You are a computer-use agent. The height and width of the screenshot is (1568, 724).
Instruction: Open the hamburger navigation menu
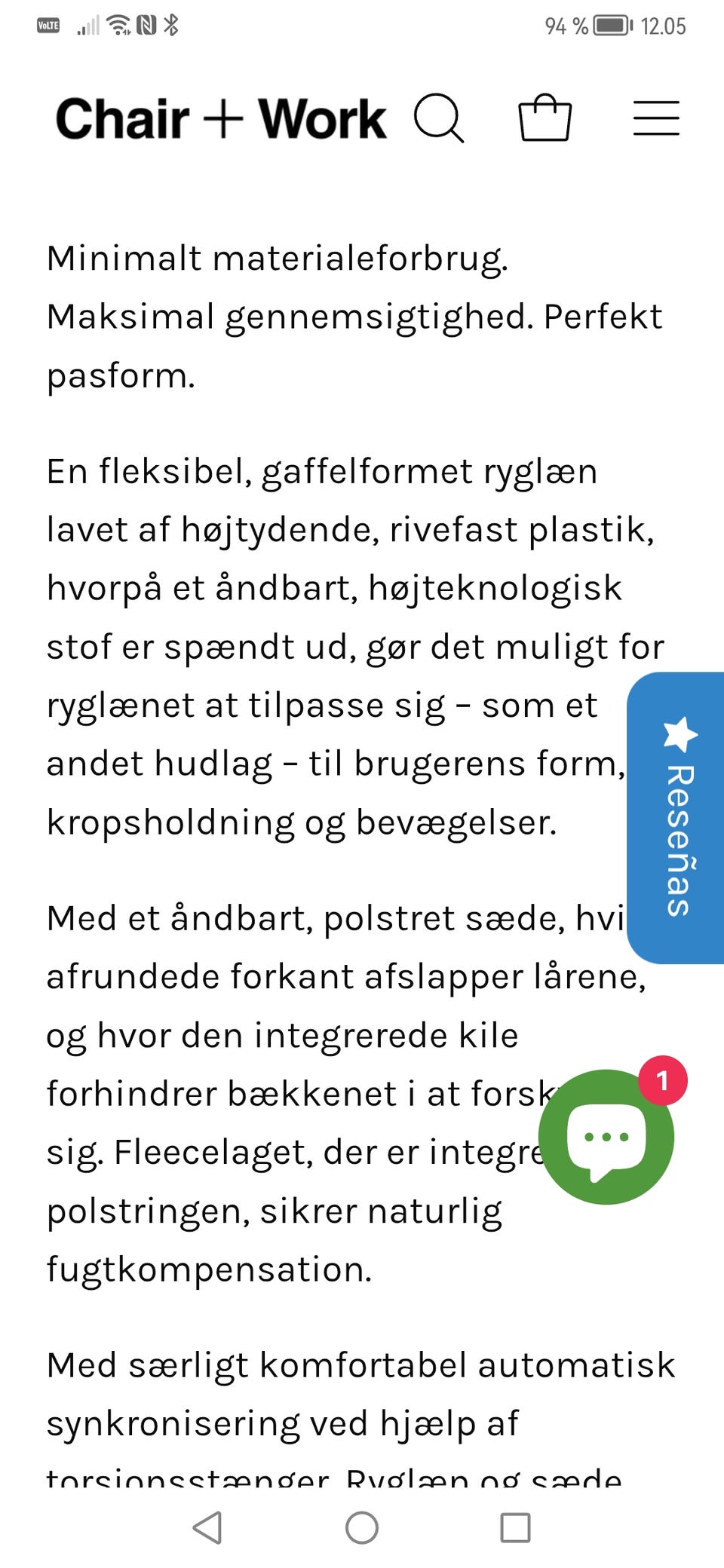coord(655,118)
